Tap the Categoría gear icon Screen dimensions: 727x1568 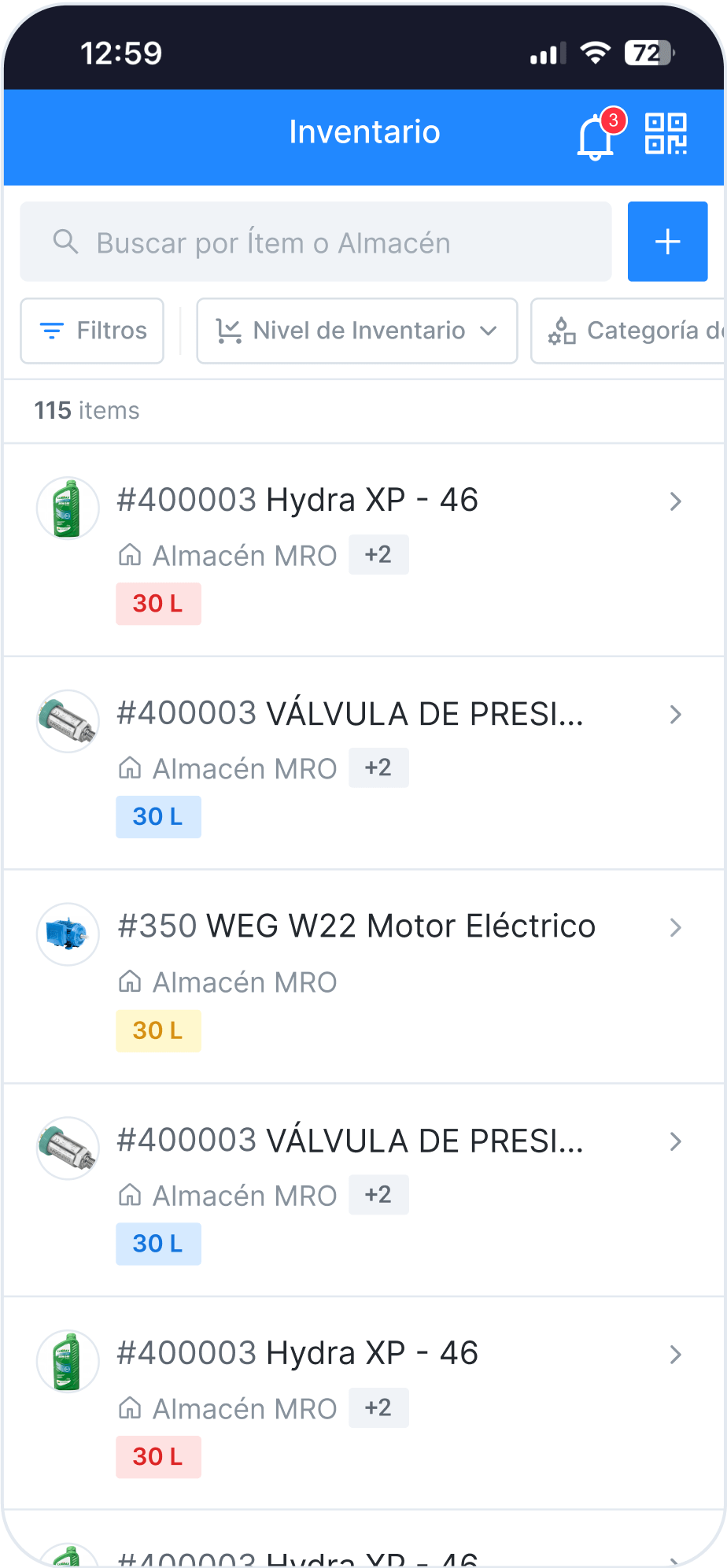coord(562,331)
